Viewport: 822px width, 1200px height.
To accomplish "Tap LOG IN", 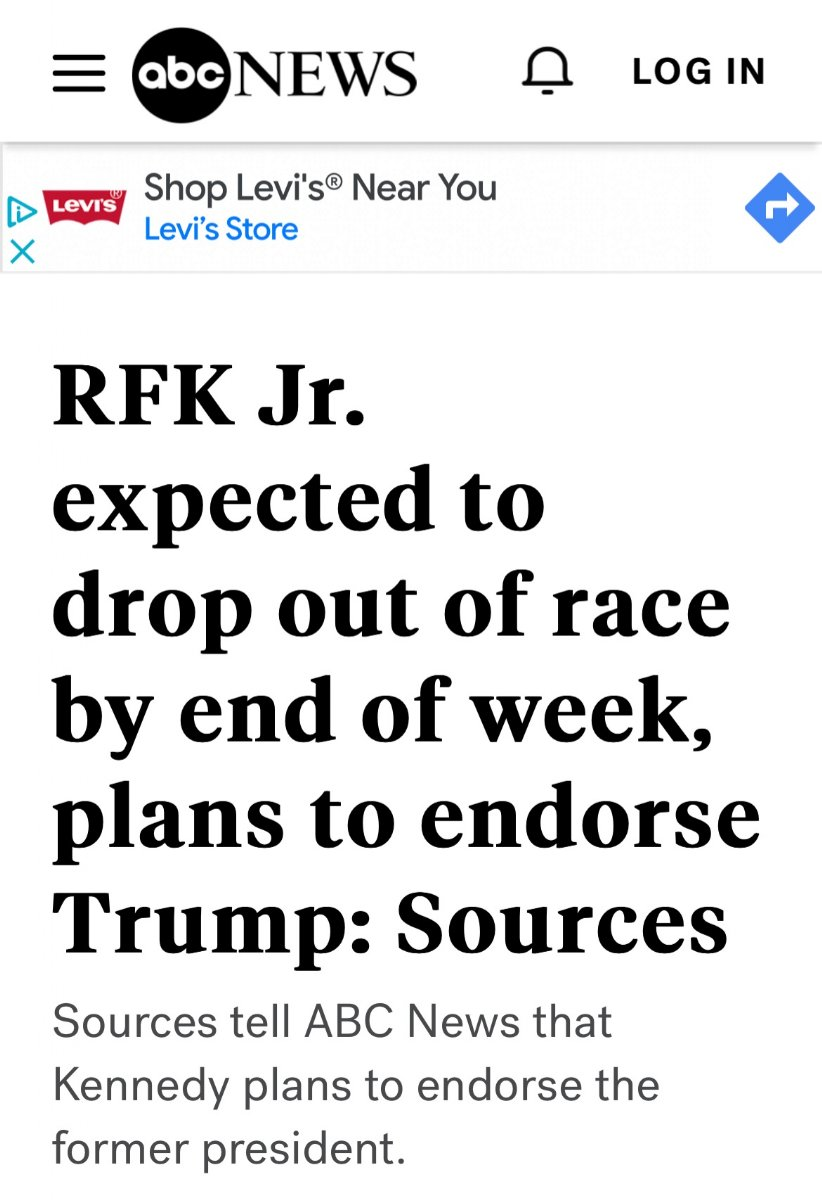I will [699, 72].
